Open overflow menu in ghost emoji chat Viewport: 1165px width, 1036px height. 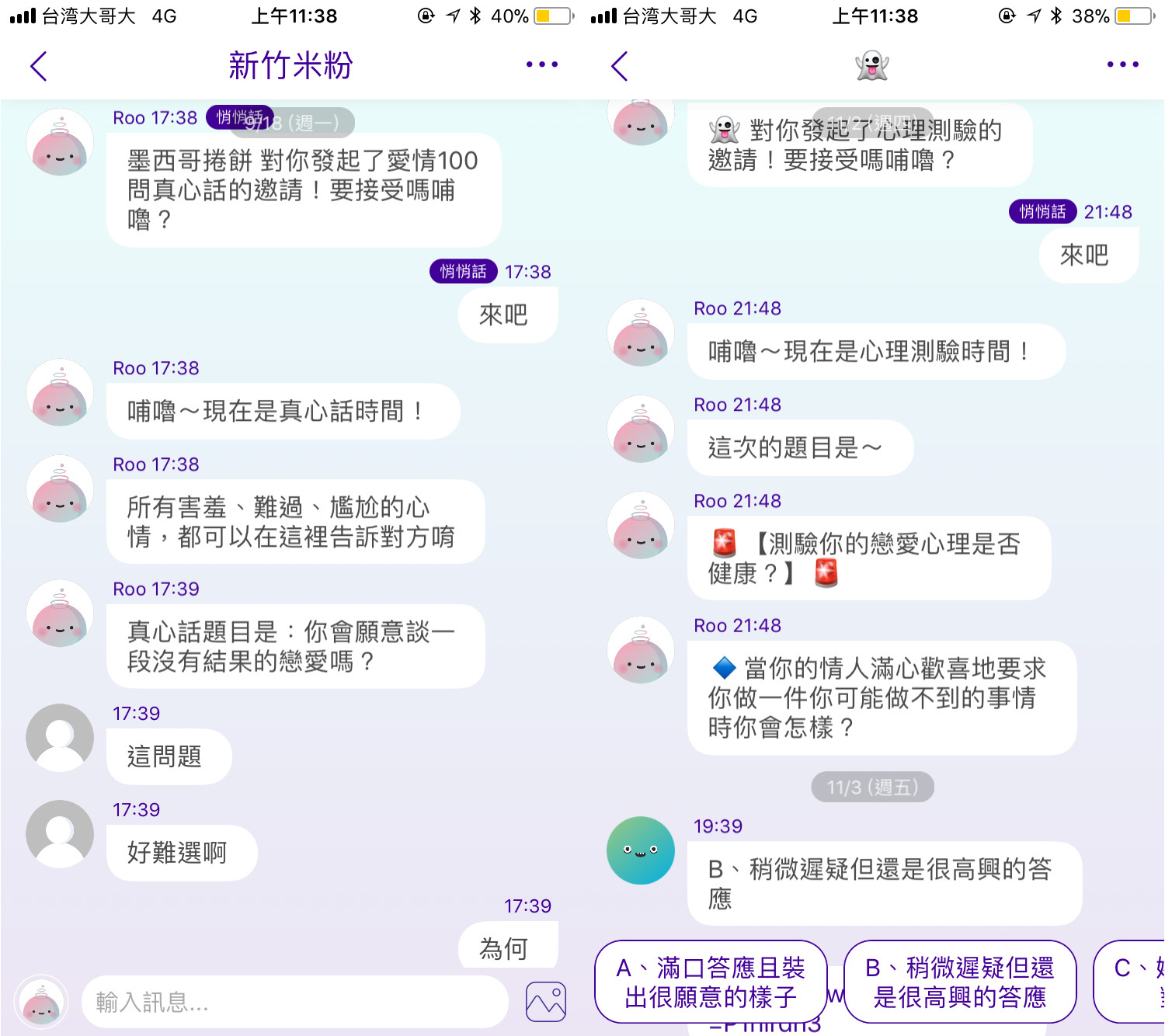pyautogui.click(x=1122, y=64)
